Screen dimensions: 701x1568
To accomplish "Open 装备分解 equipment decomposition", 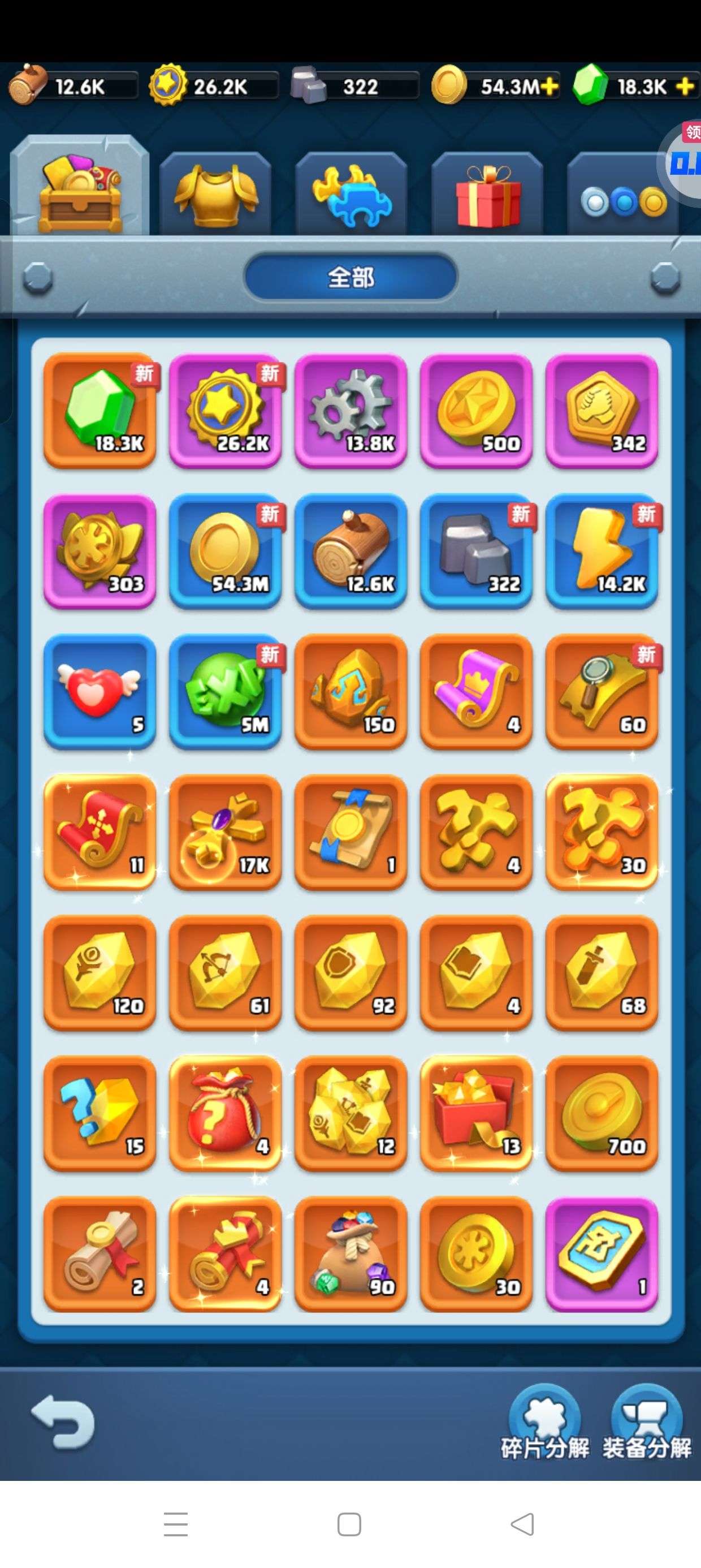I will pyautogui.click(x=647, y=1424).
